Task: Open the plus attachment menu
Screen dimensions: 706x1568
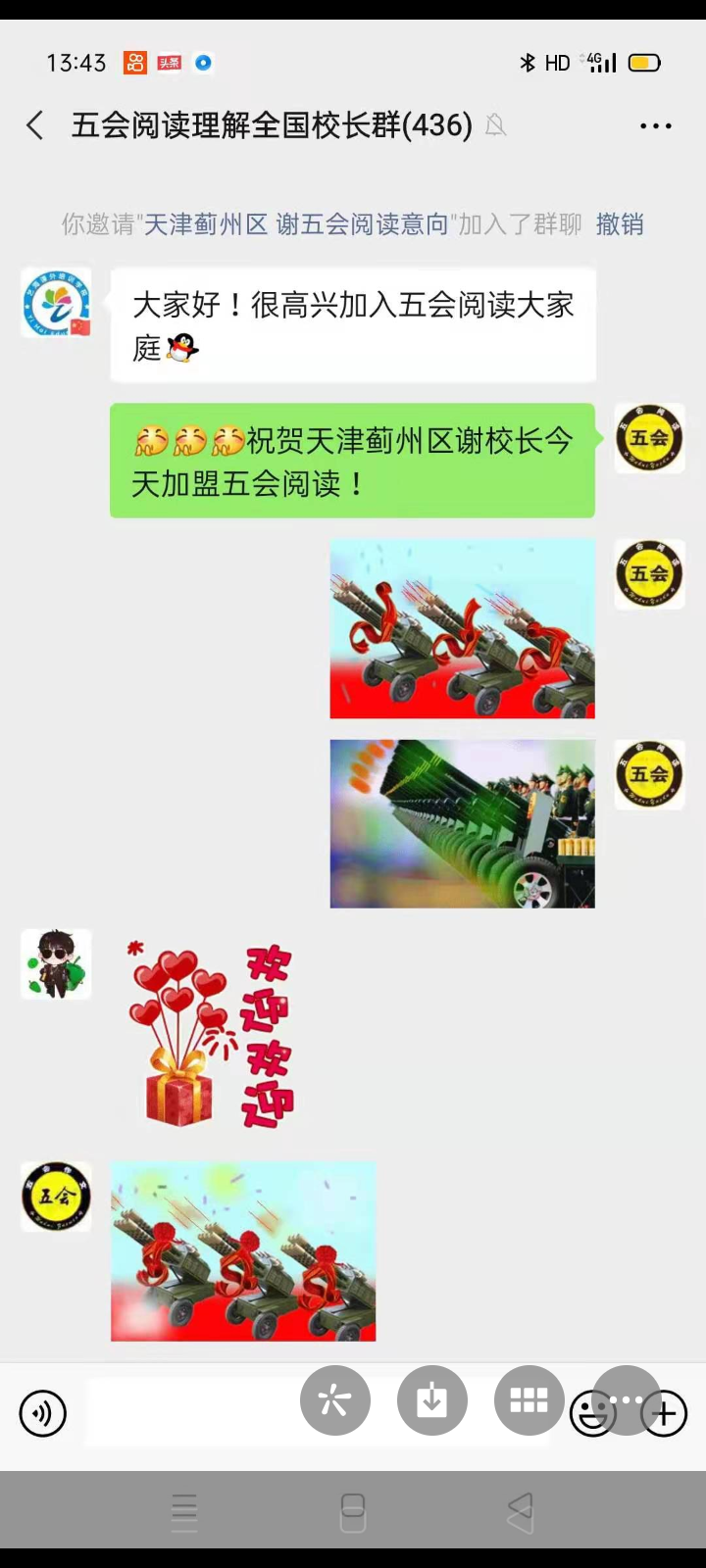Action: [x=665, y=1414]
